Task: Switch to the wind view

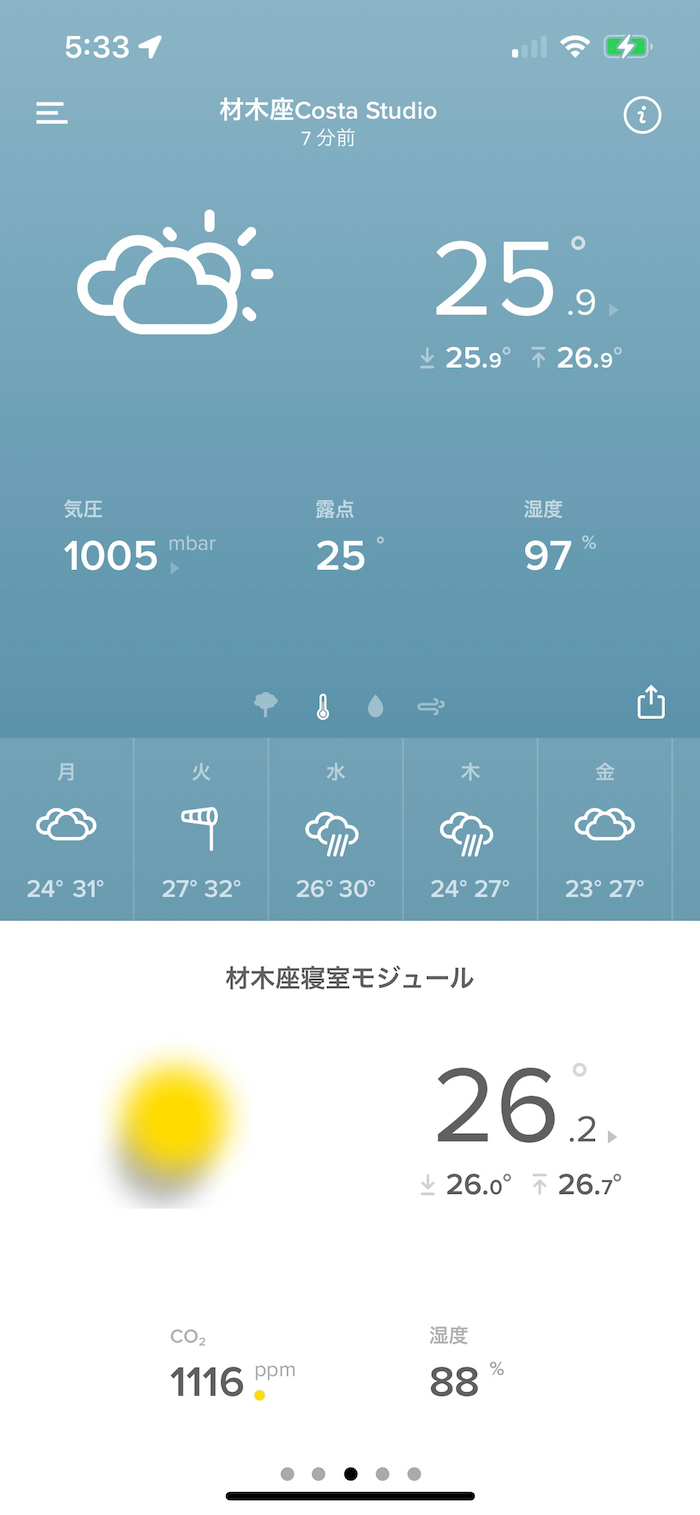Action: (x=431, y=707)
